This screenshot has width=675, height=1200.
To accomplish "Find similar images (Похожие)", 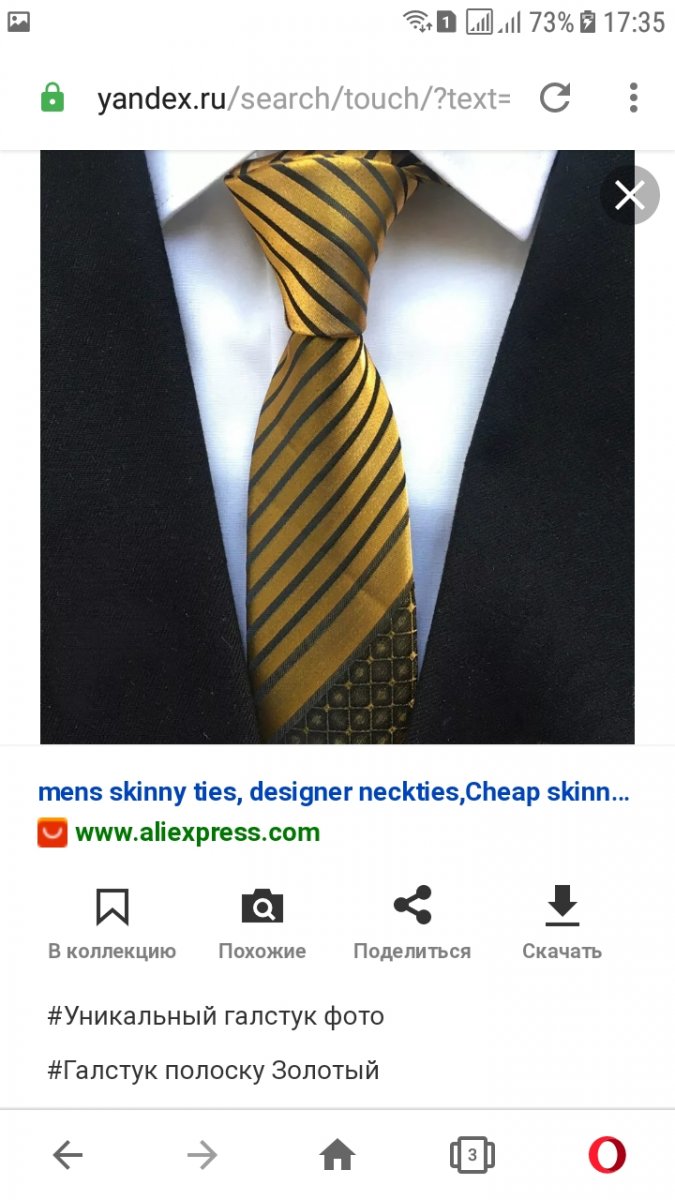I will (262, 924).
